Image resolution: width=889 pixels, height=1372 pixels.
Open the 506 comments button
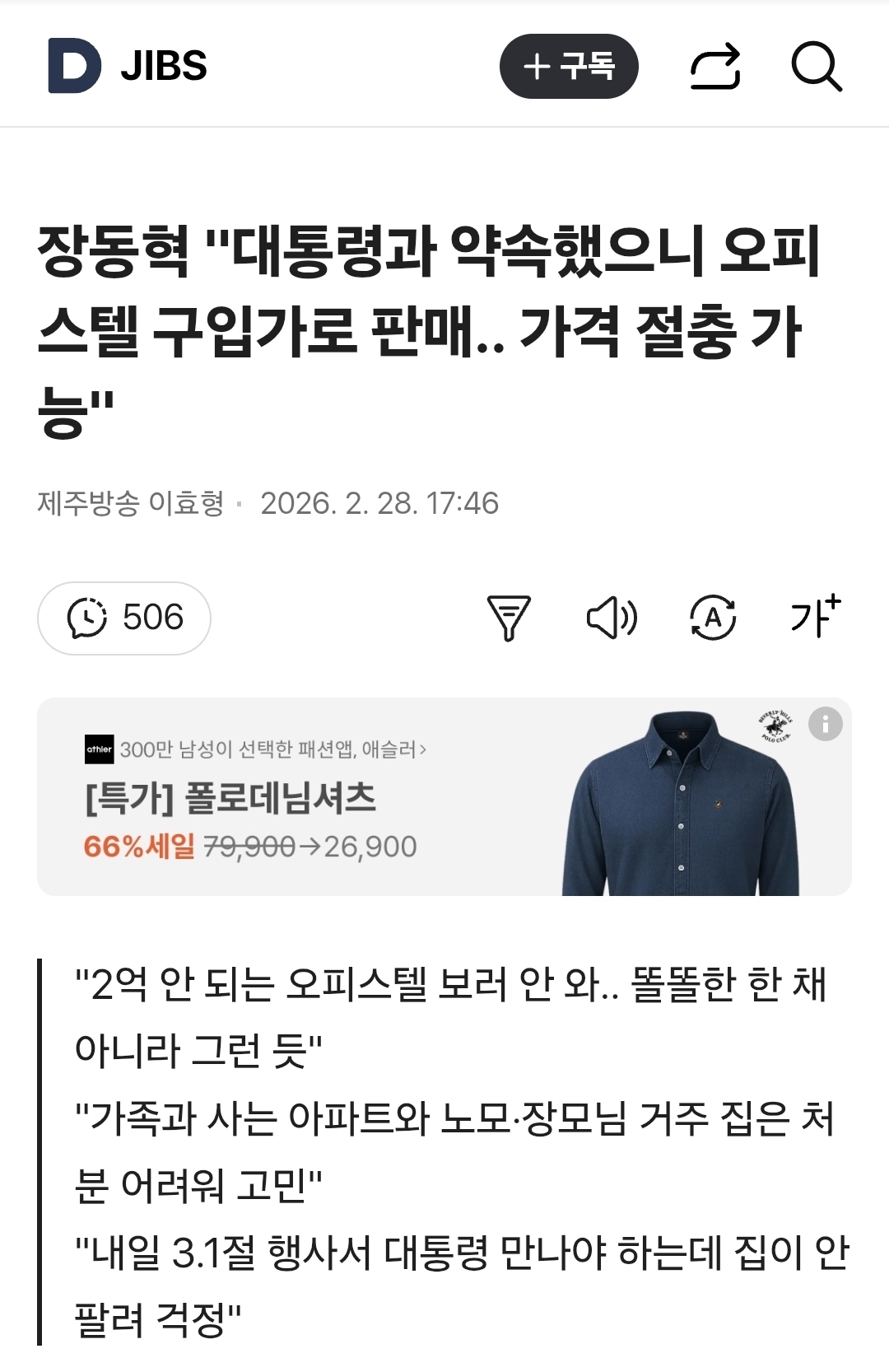coord(124,618)
